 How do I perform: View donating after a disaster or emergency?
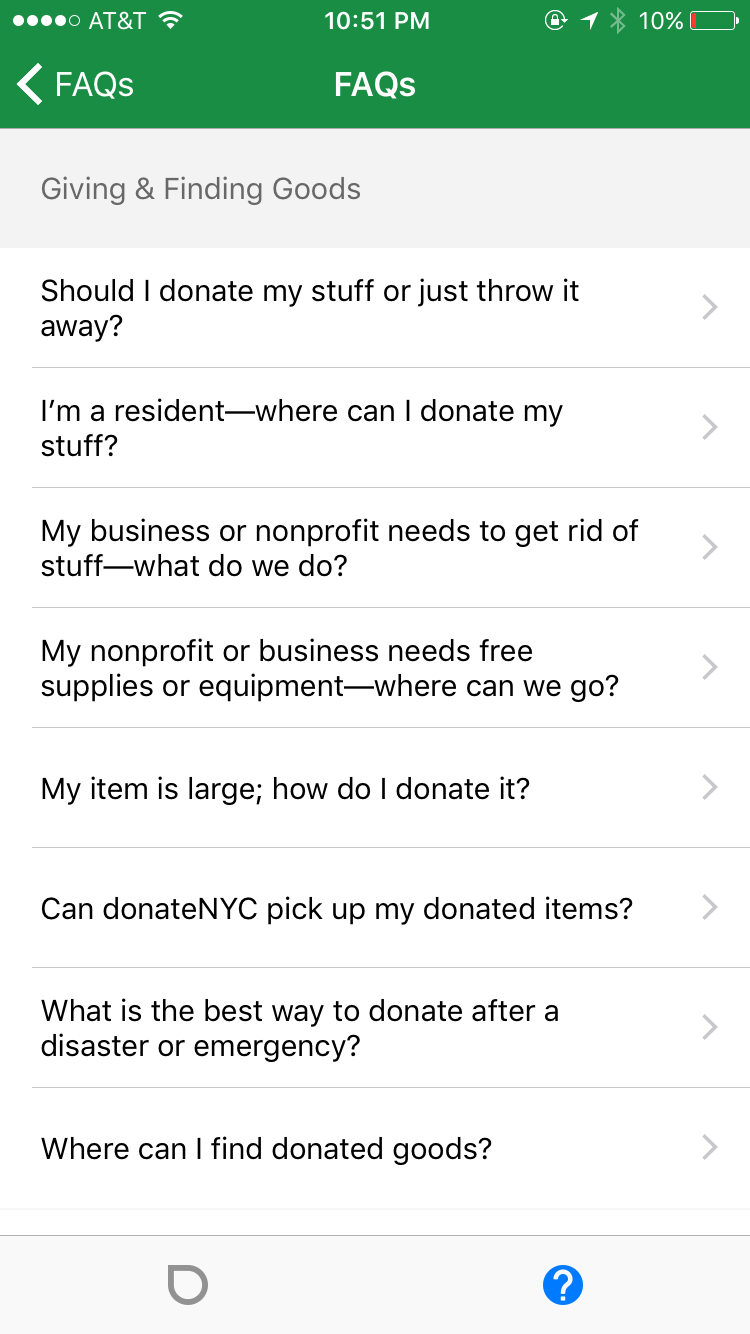[375, 1028]
